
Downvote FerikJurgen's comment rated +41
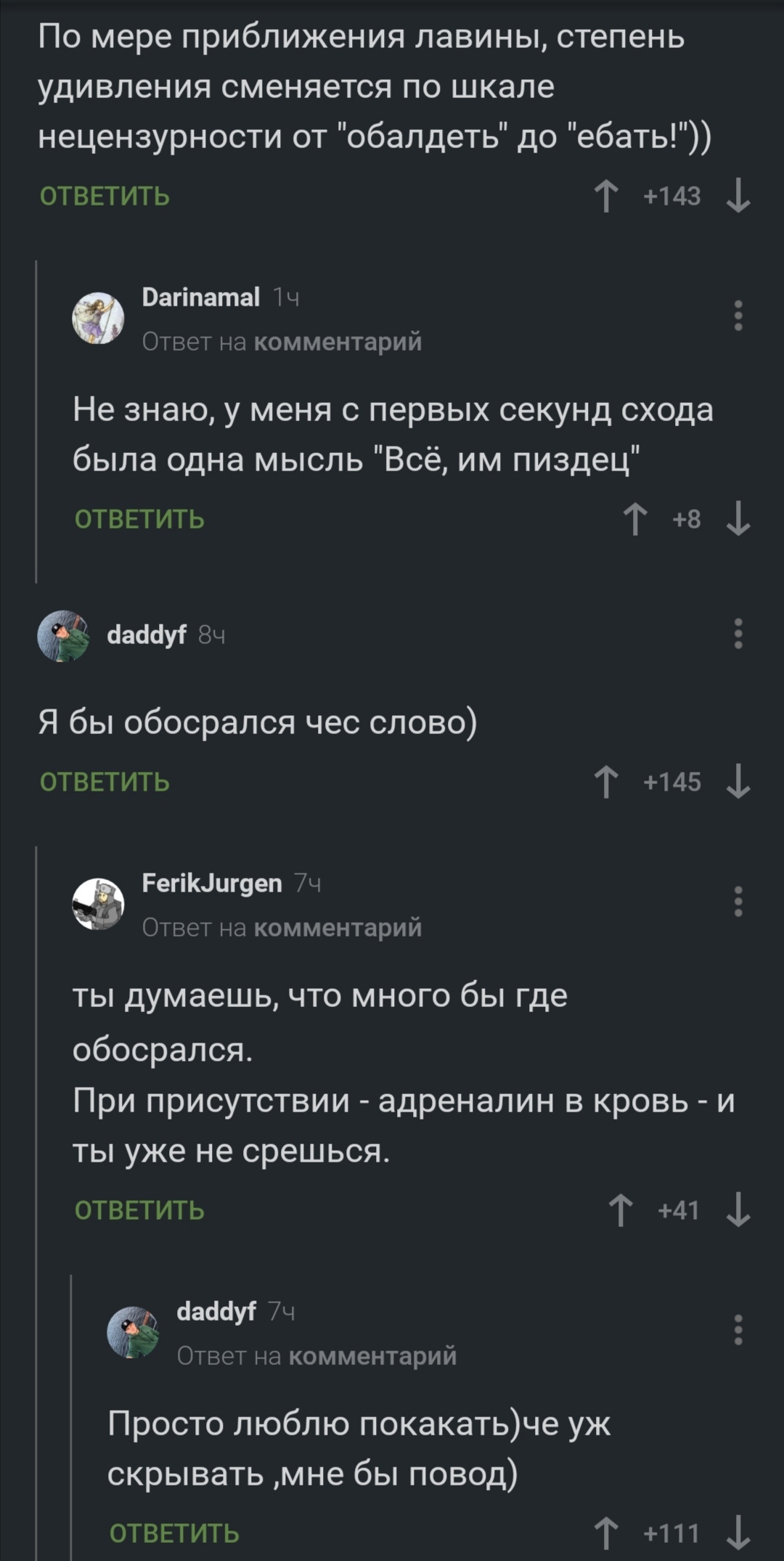pos(738,1210)
